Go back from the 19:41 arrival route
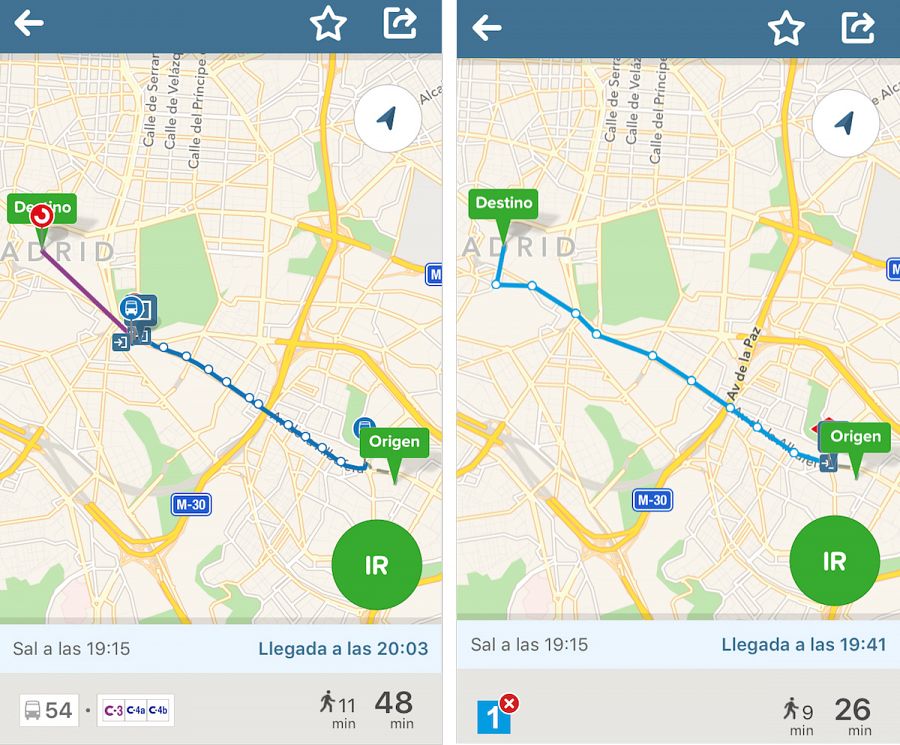 click(487, 27)
